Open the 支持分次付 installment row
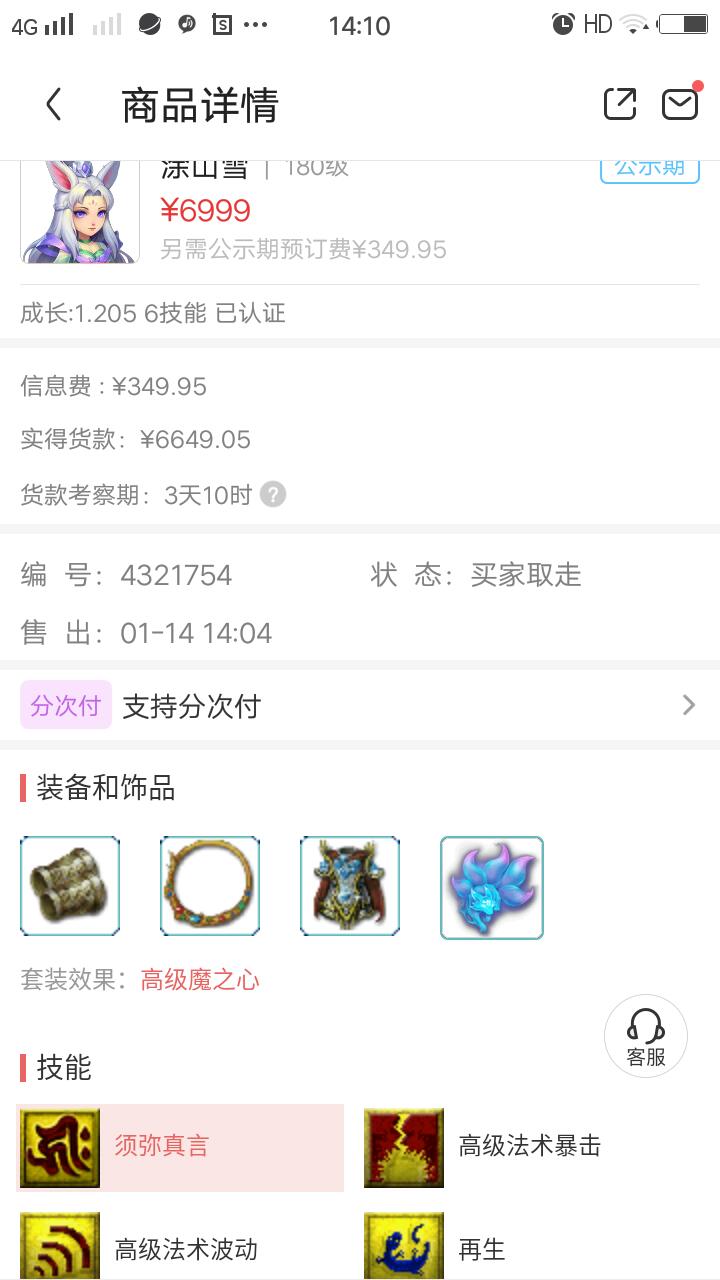This screenshot has width=720, height=1280. [360, 706]
